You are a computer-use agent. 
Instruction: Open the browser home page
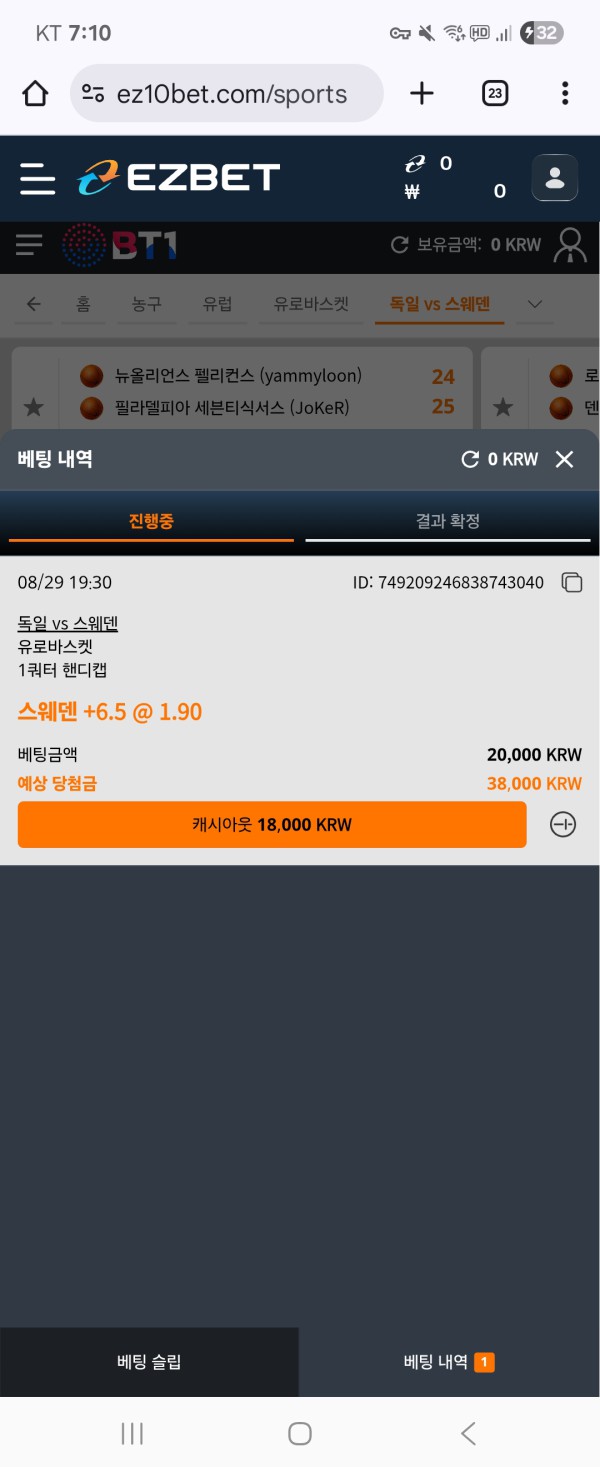tap(35, 94)
